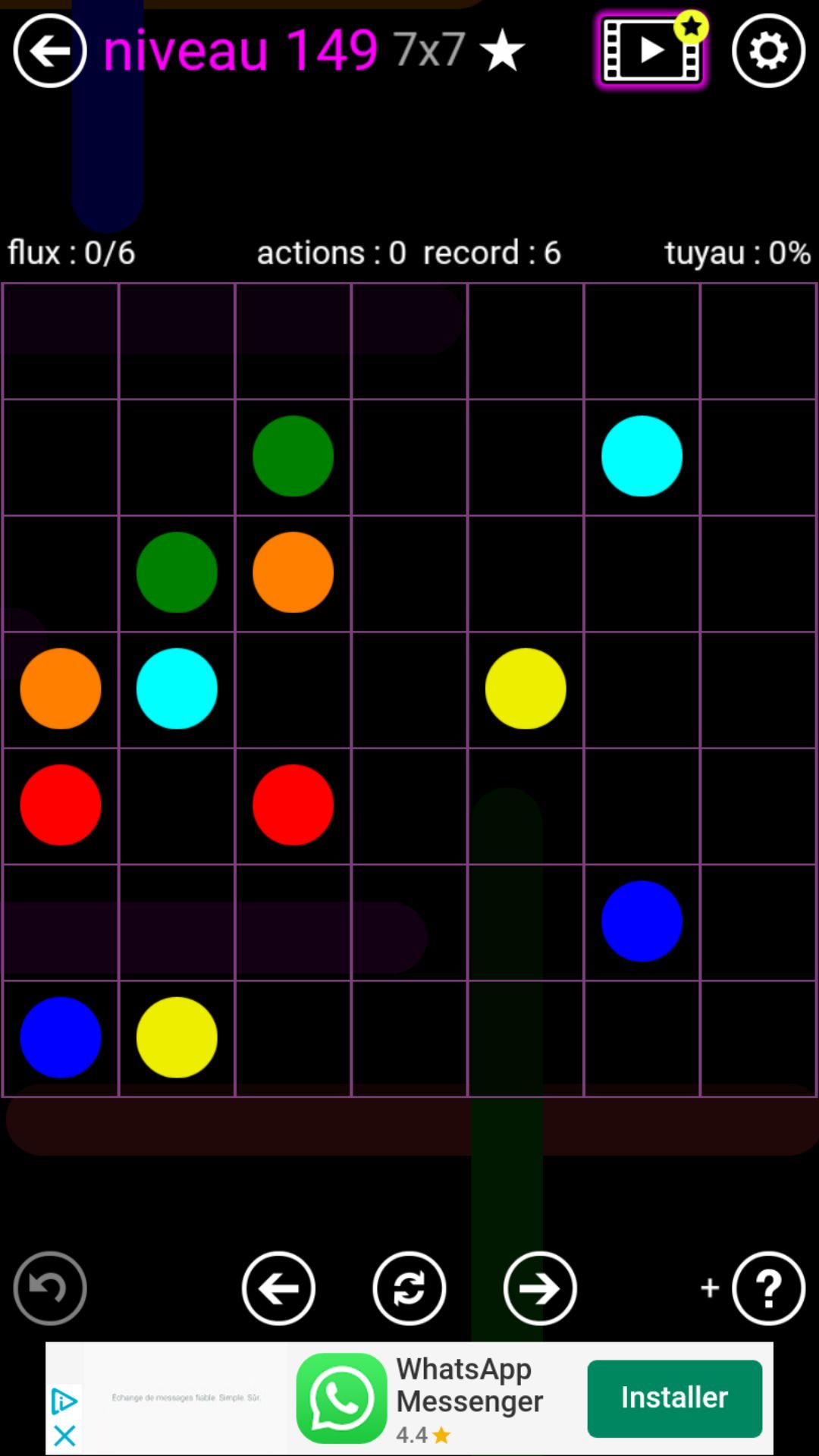
Task: Tap Installer on the WhatsApp ad
Action: 674,1398
